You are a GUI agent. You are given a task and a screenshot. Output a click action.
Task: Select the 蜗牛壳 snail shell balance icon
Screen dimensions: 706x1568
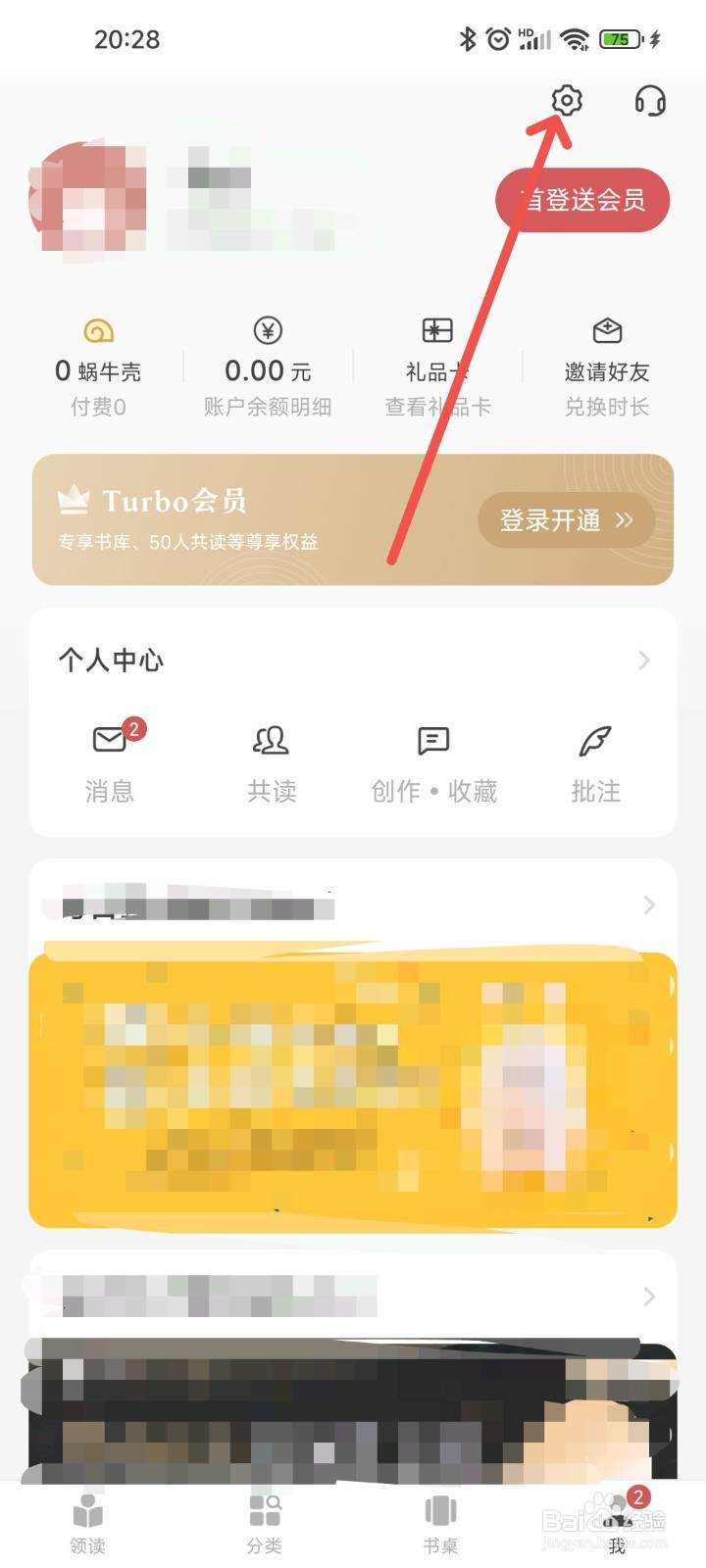click(x=98, y=330)
